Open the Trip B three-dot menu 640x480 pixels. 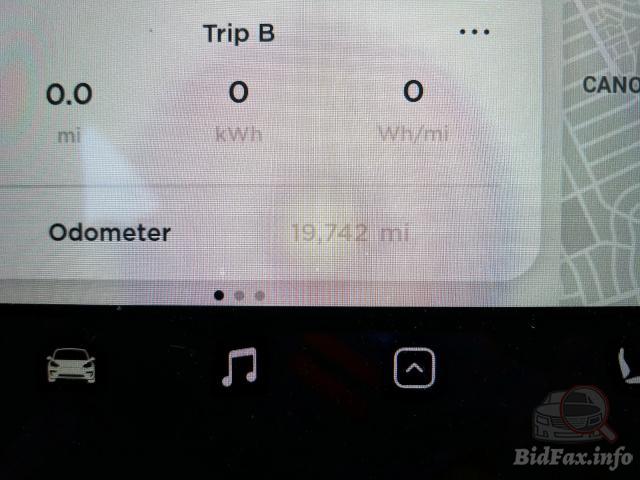(474, 32)
